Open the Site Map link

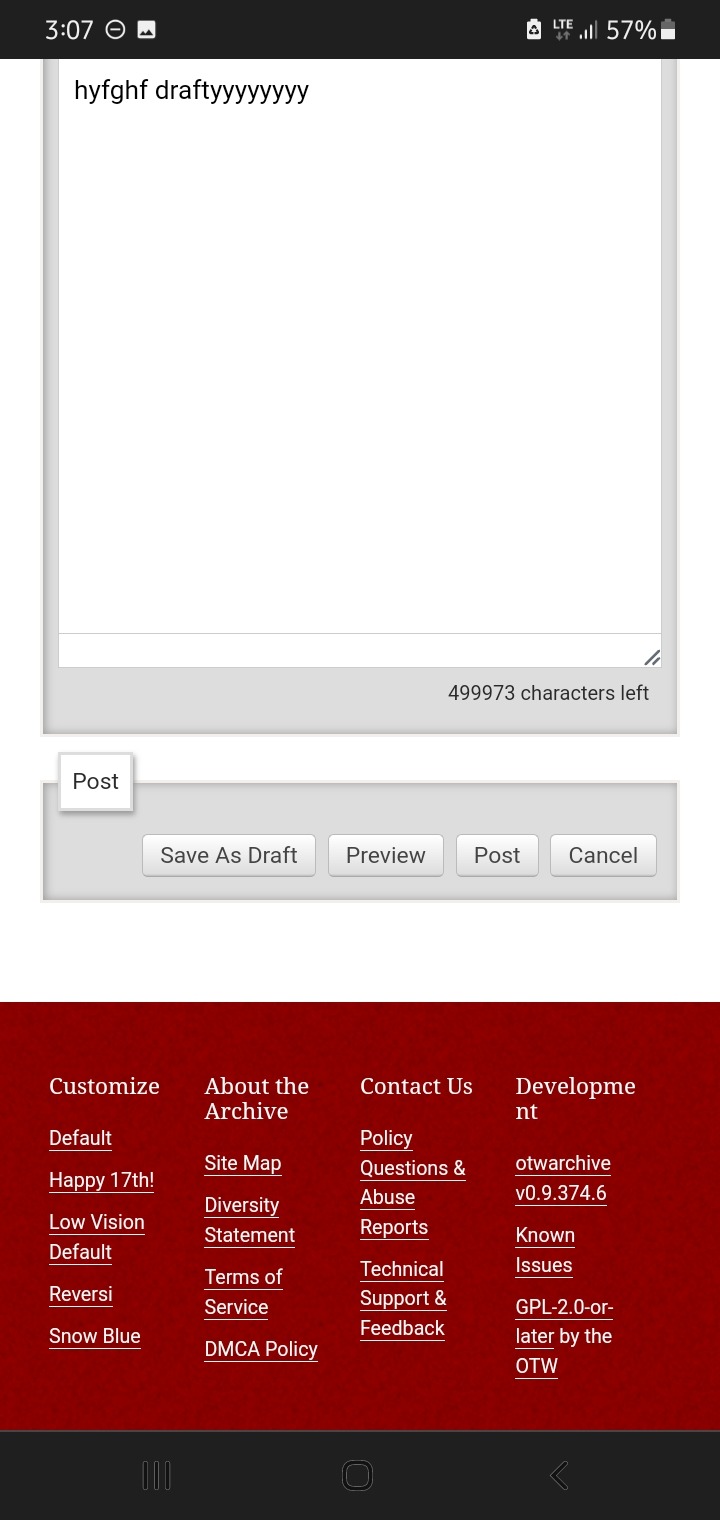(242, 1163)
